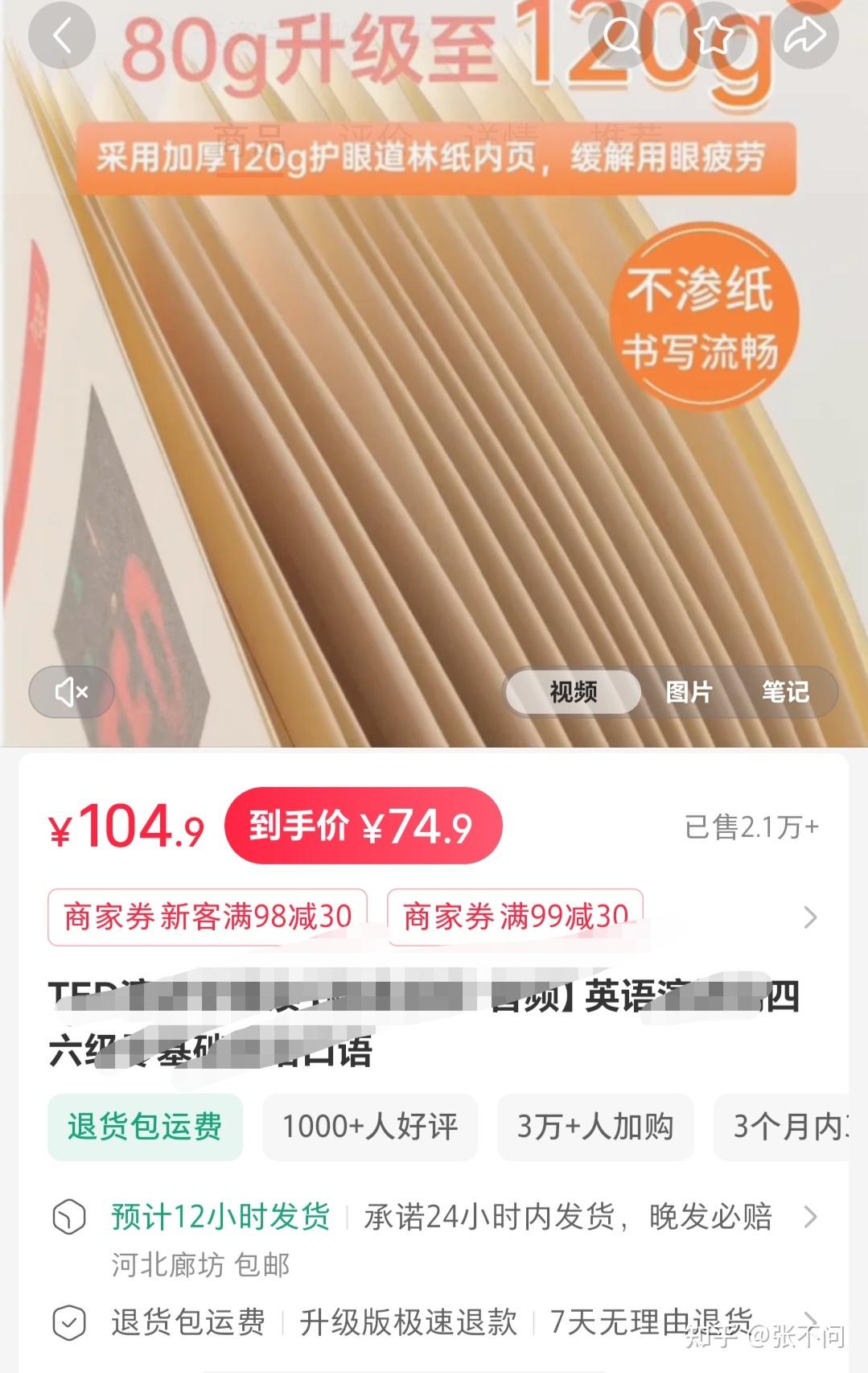868x1373 pixels.
Task: Favorite the product with the star icon
Action: coord(714,35)
